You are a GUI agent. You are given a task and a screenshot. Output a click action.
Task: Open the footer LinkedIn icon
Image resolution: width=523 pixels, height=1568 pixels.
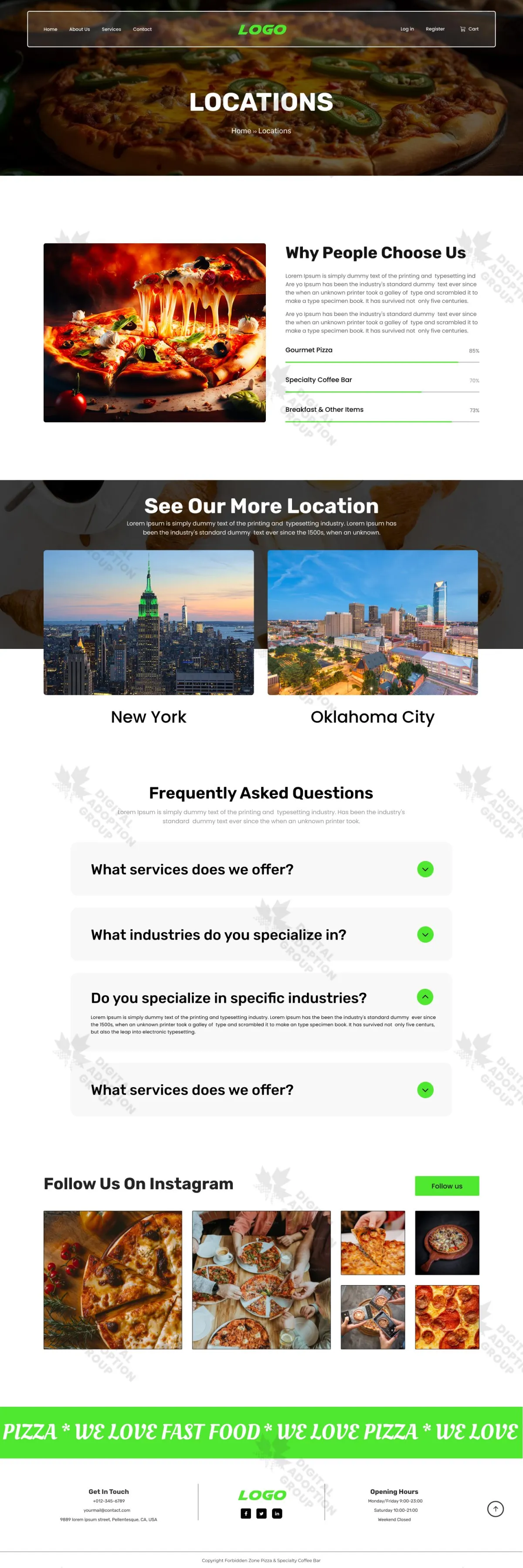[x=277, y=1513]
